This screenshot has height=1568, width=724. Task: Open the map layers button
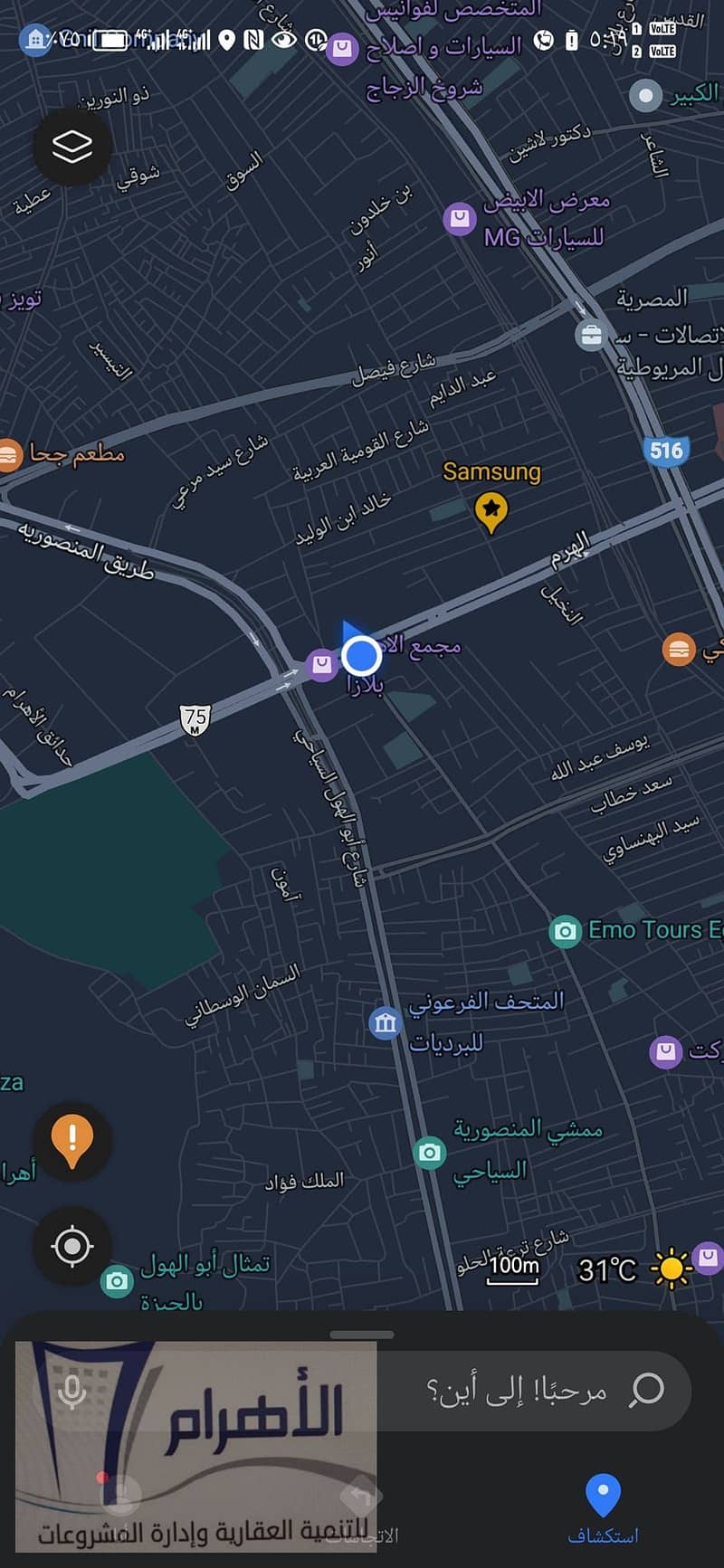point(72,147)
